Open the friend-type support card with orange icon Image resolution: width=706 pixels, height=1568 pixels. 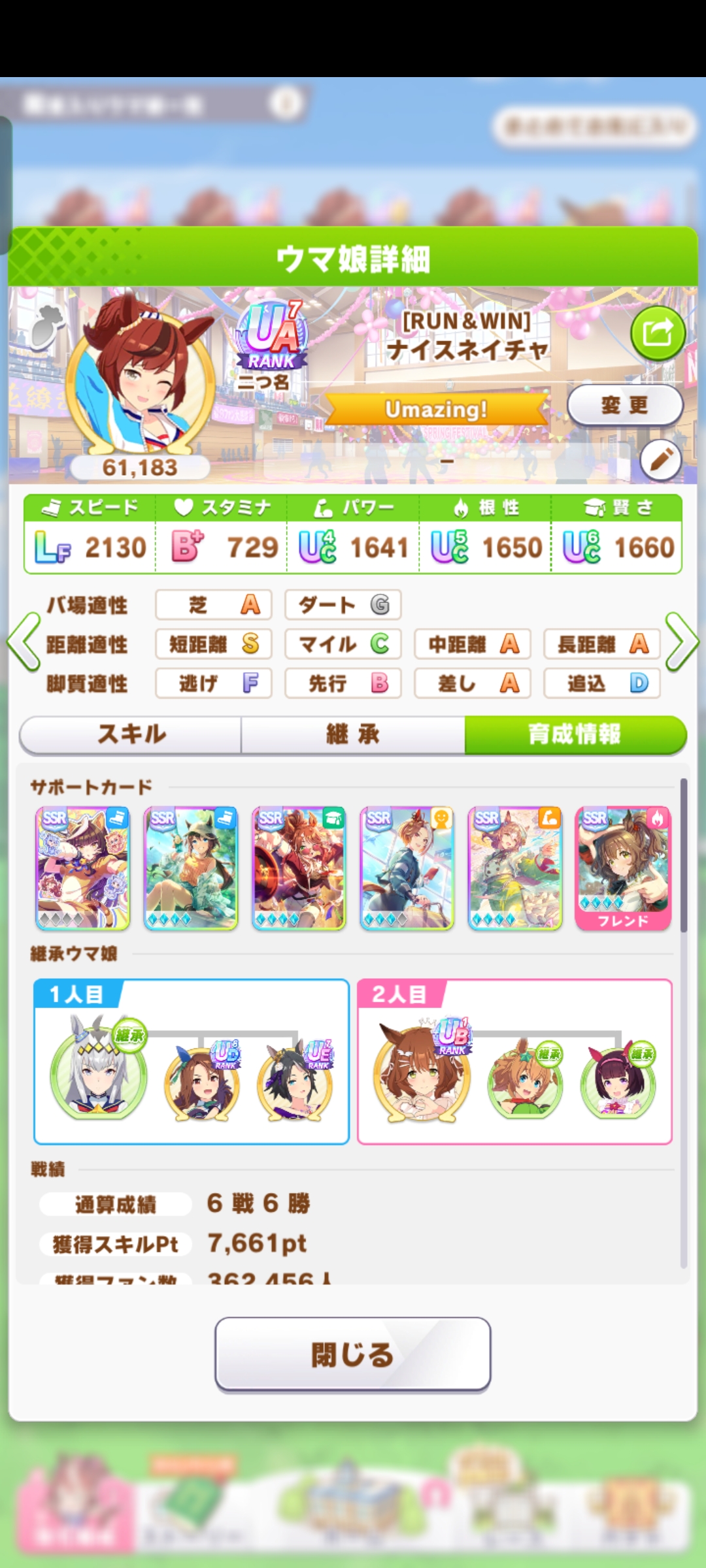point(407,867)
